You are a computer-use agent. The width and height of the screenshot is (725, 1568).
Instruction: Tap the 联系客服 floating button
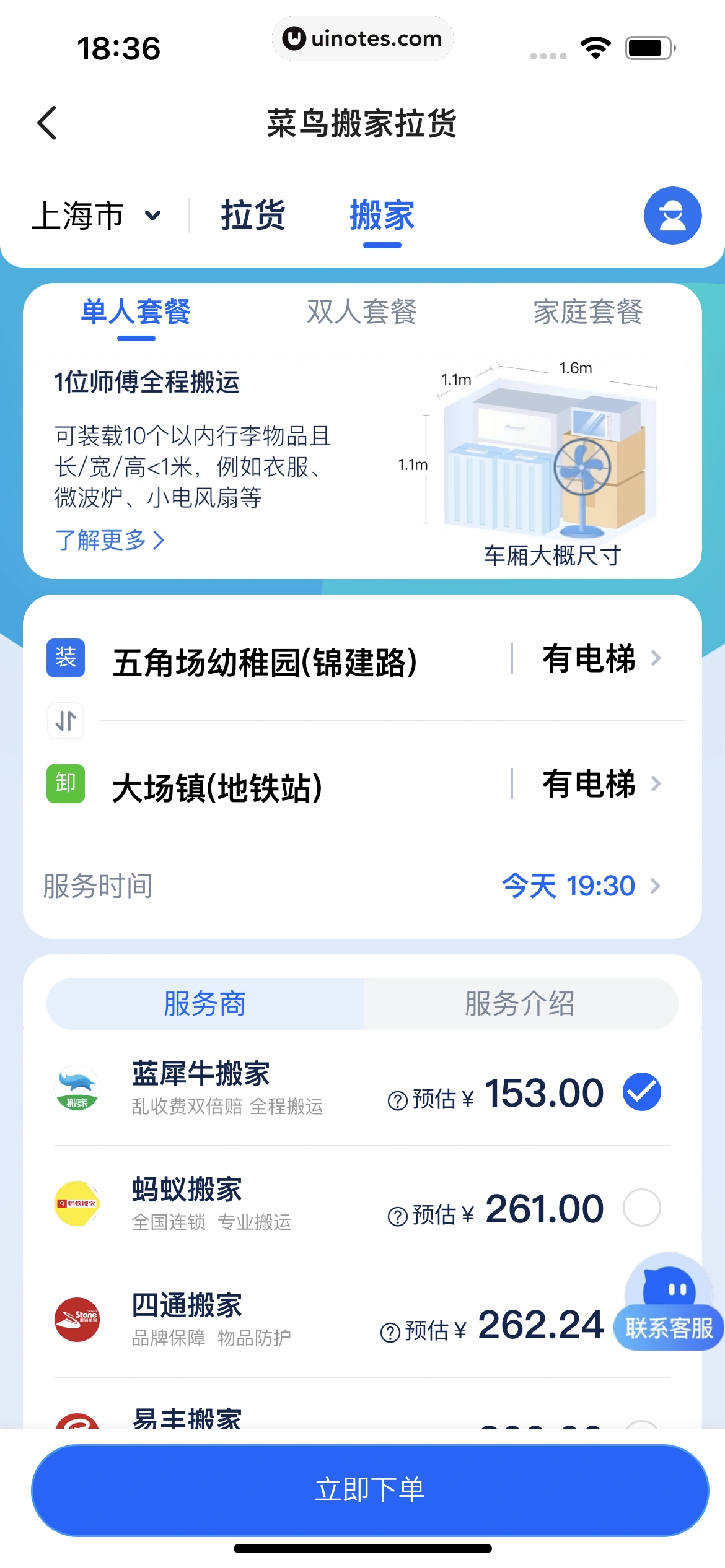[x=669, y=1328]
